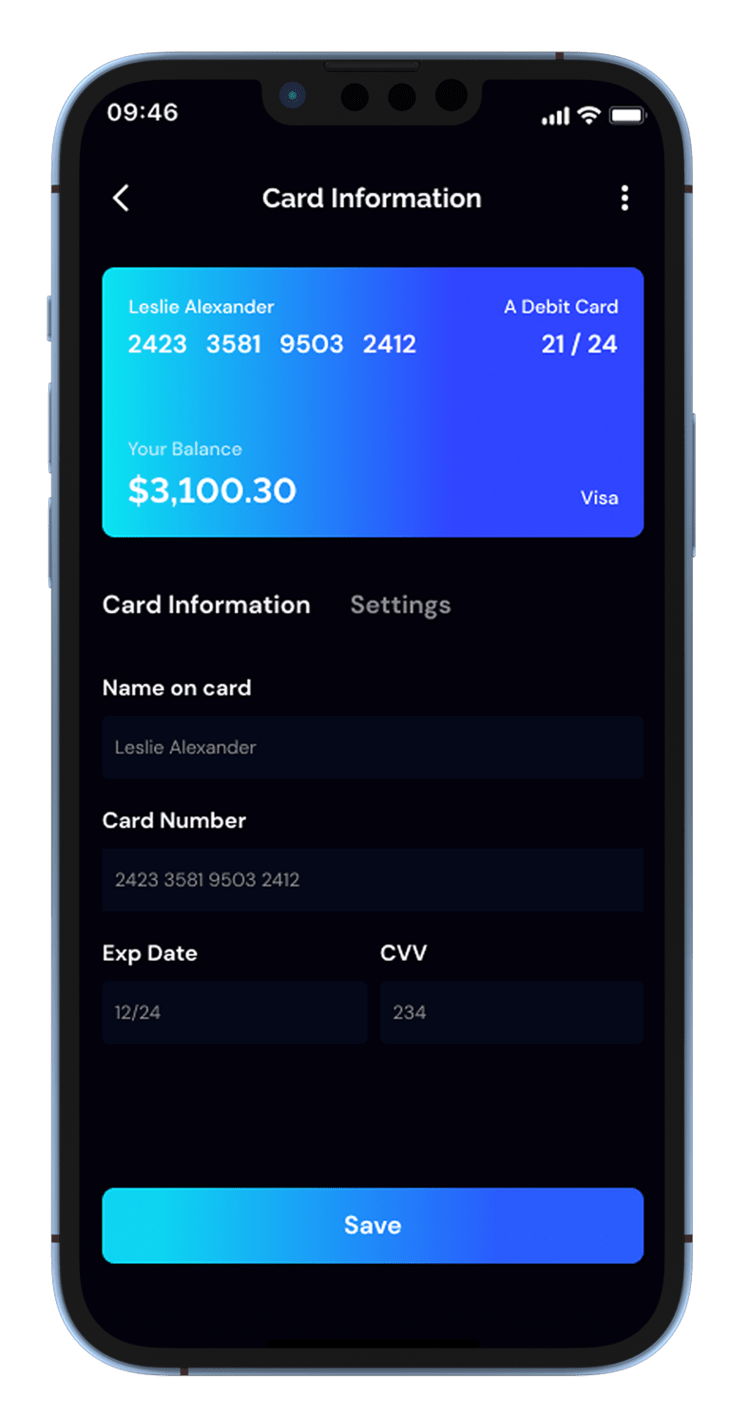Switch to the Settings tab
Screen dimensions: 747x1416
(400, 605)
